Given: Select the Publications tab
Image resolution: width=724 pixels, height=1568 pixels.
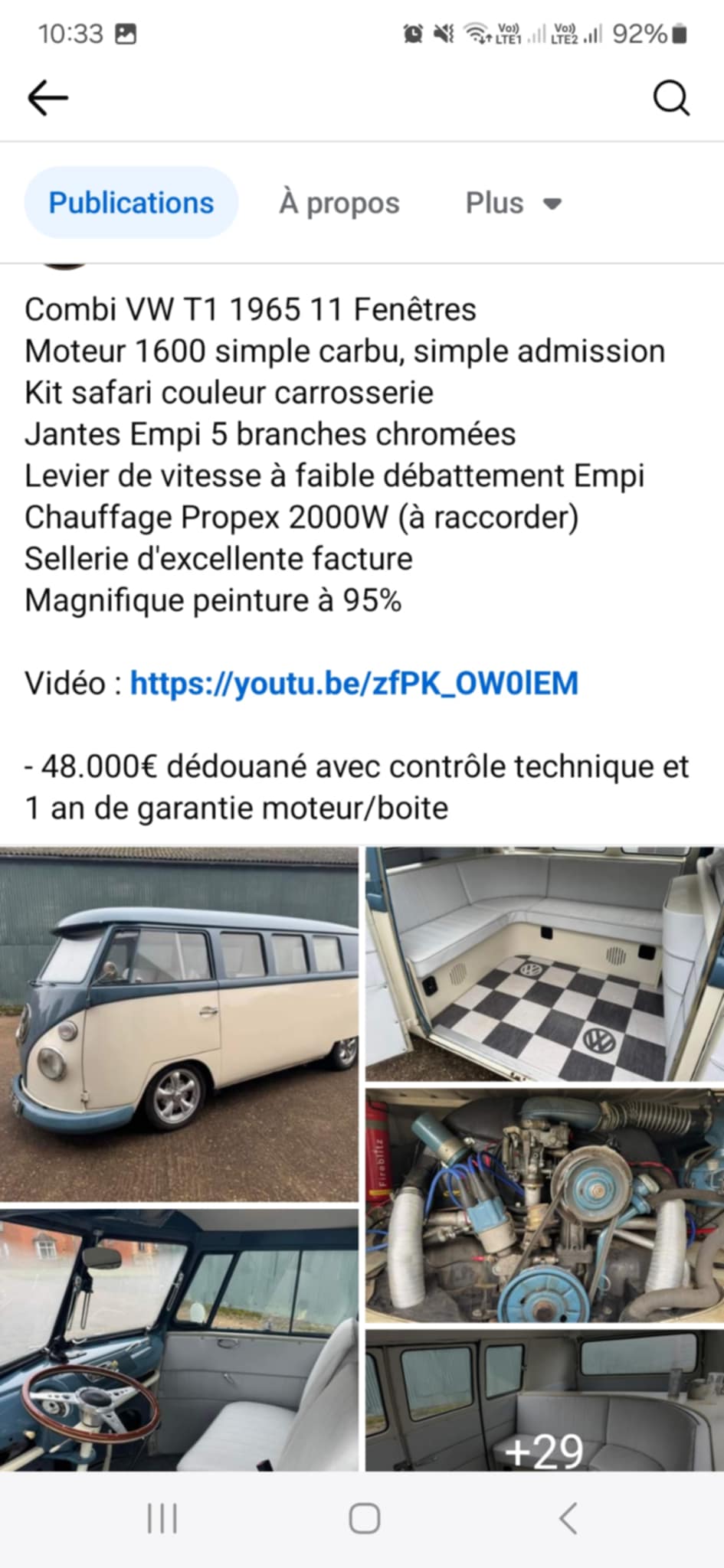Looking at the screenshot, I should click(x=131, y=203).
